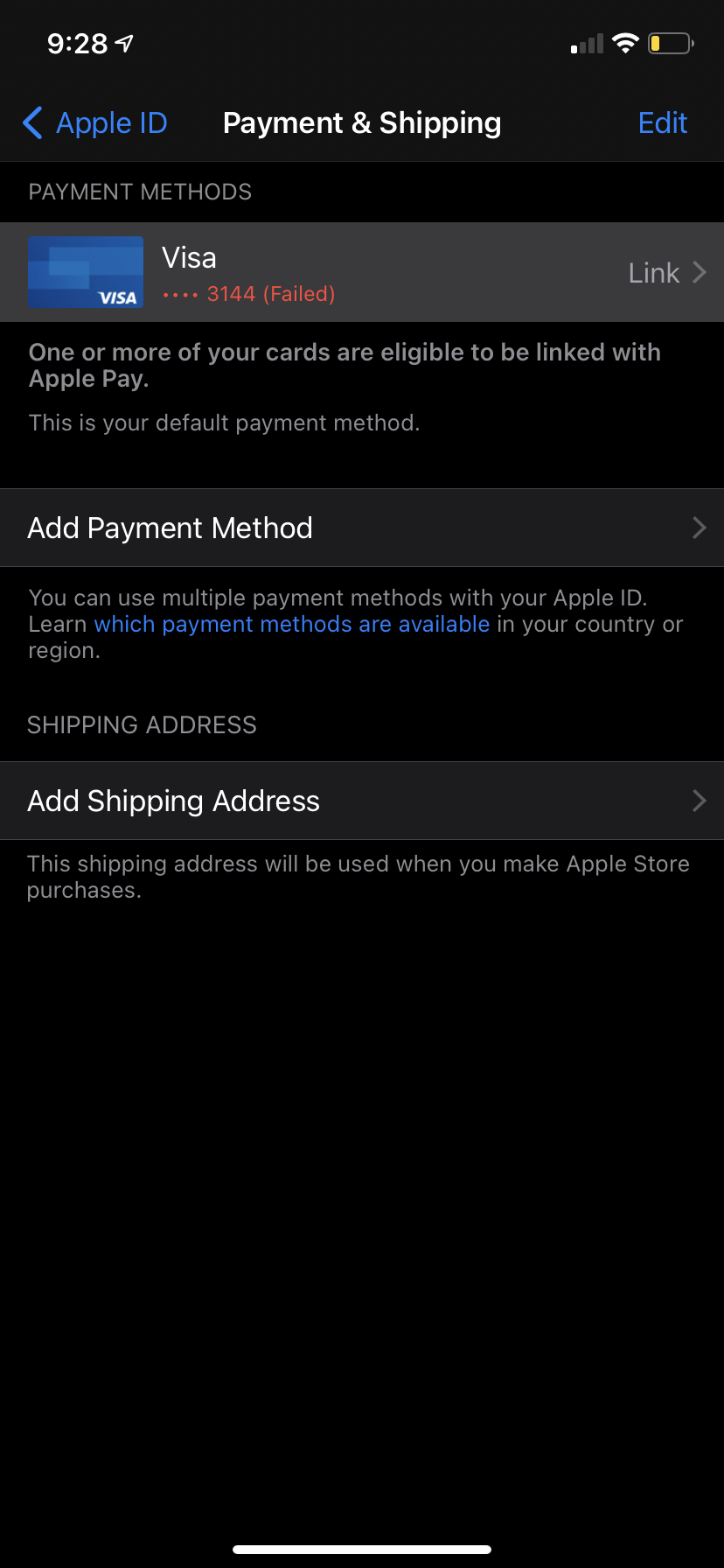Go back to Apple ID
This screenshot has height=1568, width=724.
[x=94, y=123]
